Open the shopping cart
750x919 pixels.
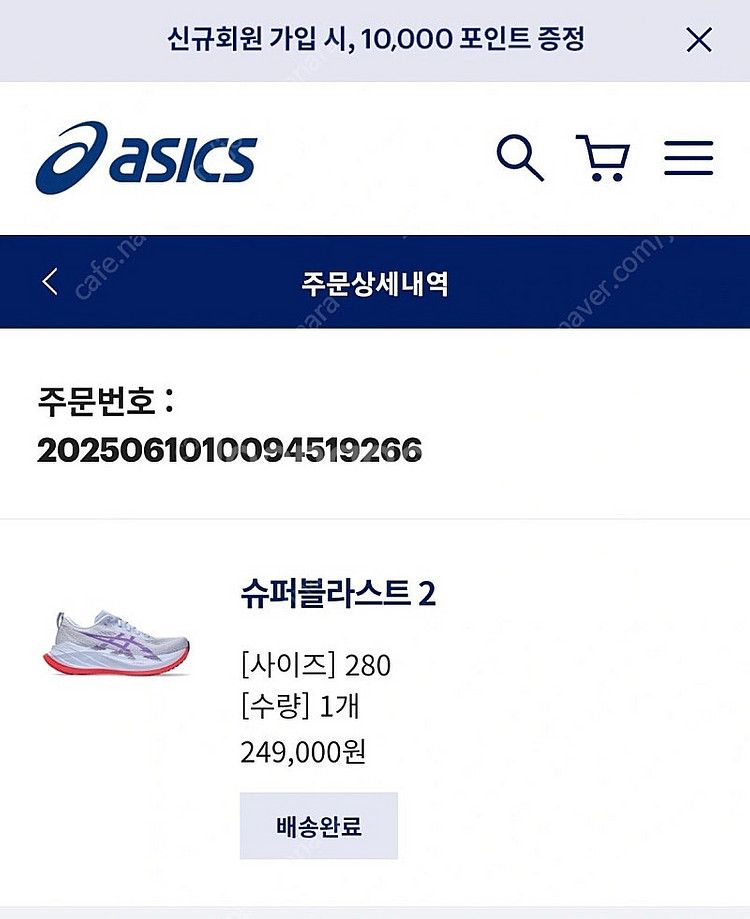[602, 158]
